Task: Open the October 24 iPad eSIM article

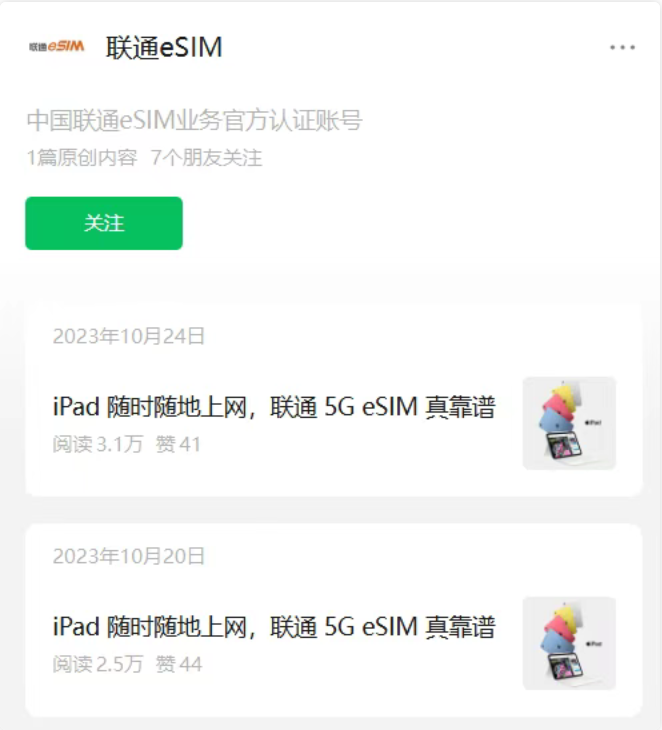Action: coord(274,407)
